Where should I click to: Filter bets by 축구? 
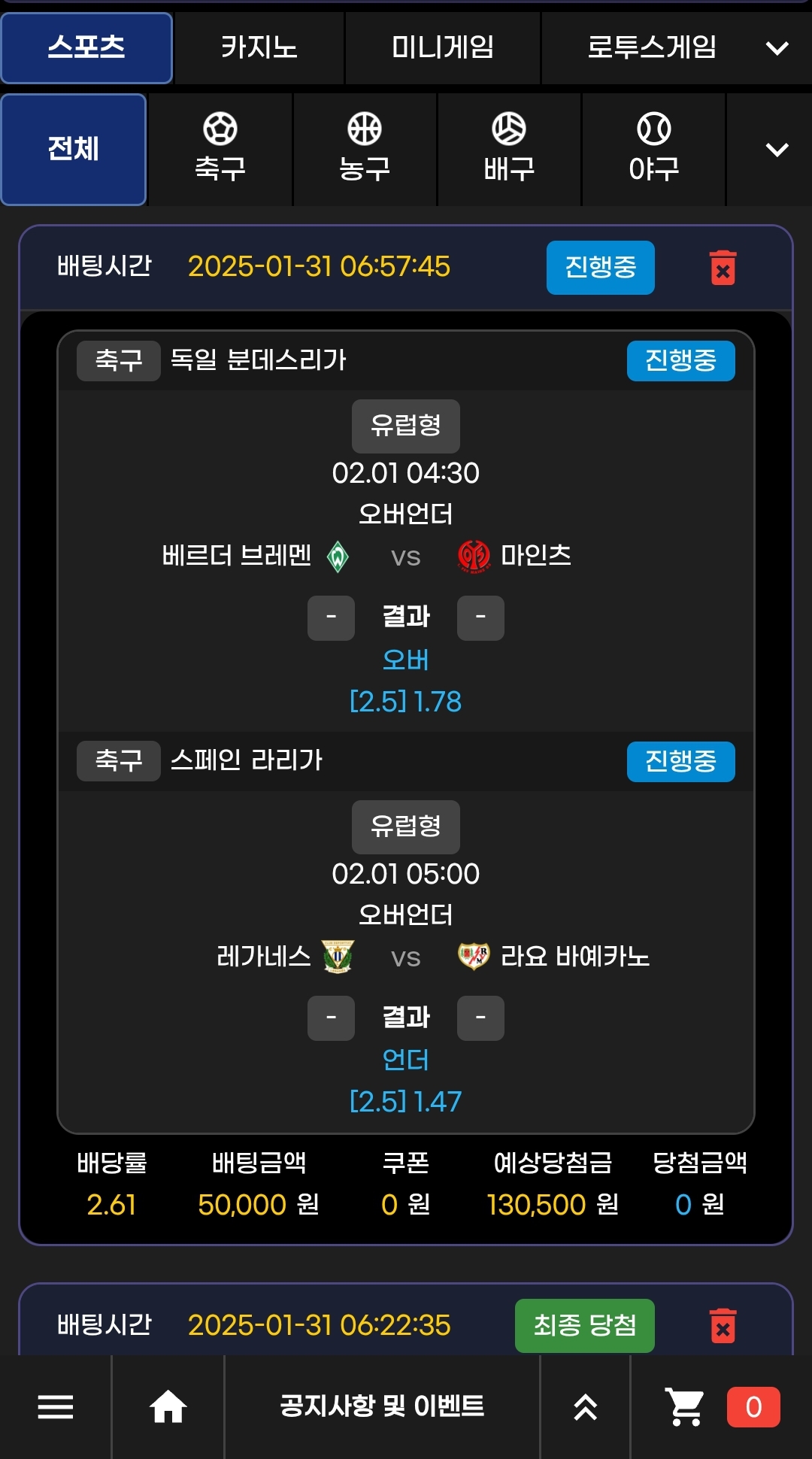220,149
